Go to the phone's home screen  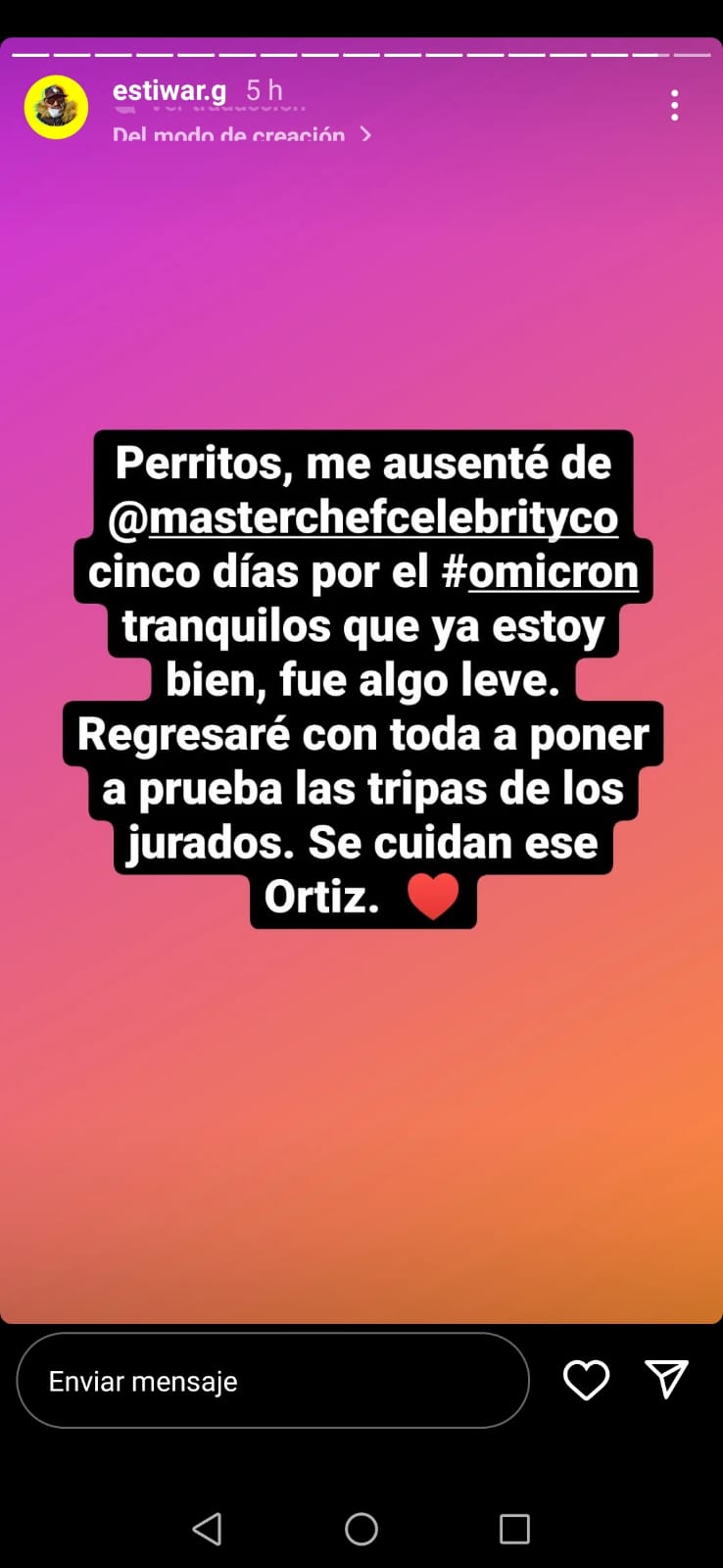tap(361, 1529)
